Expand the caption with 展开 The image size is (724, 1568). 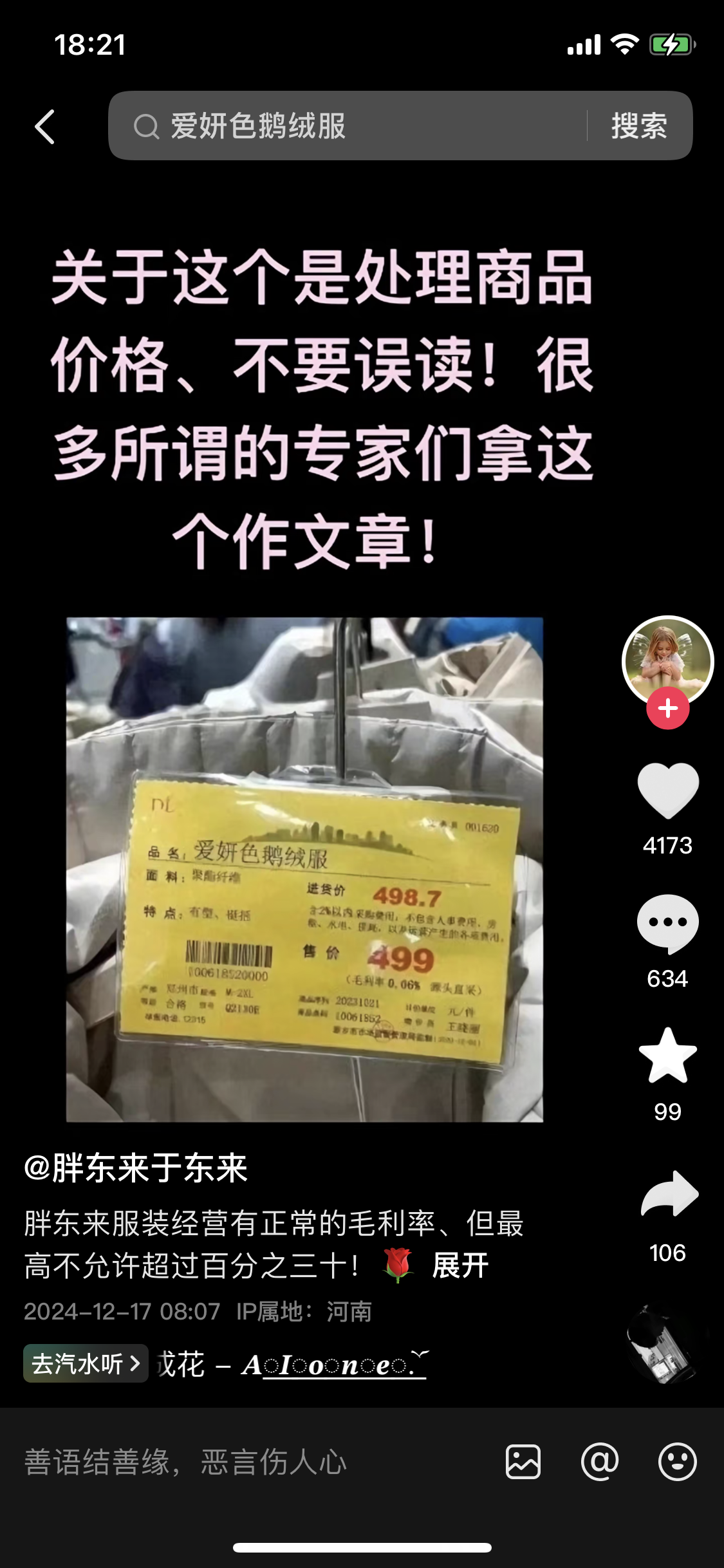coord(460,1265)
